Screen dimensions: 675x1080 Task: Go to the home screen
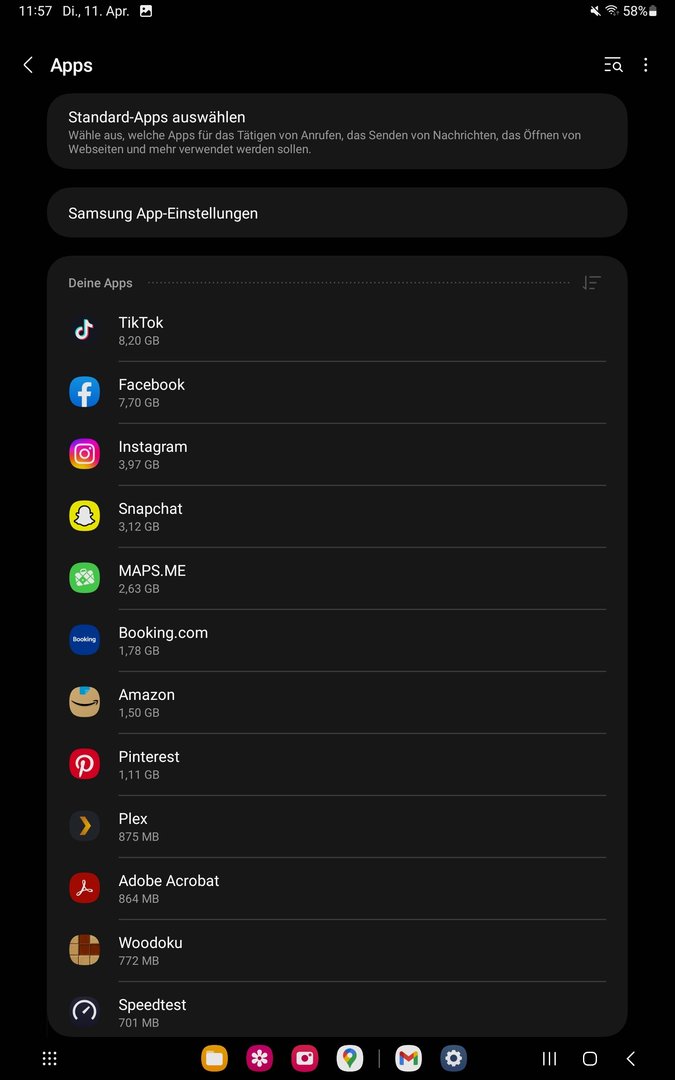(590, 1058)
